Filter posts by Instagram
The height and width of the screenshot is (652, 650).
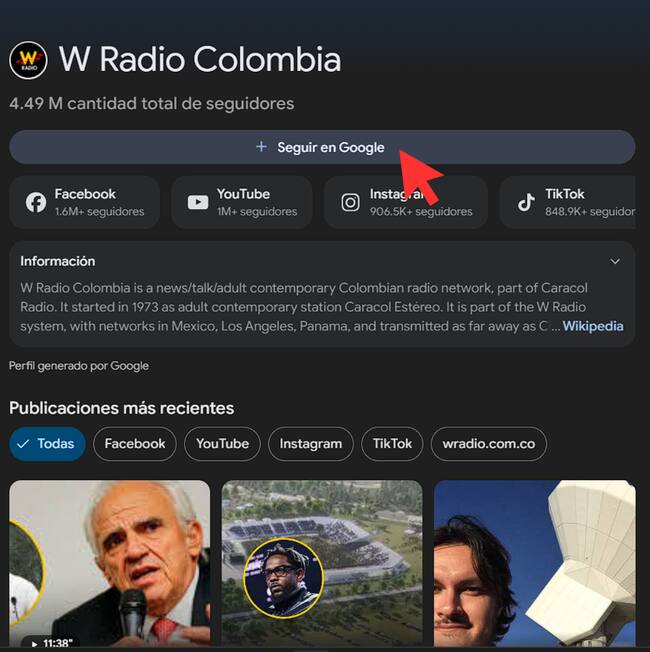point(310,444)
